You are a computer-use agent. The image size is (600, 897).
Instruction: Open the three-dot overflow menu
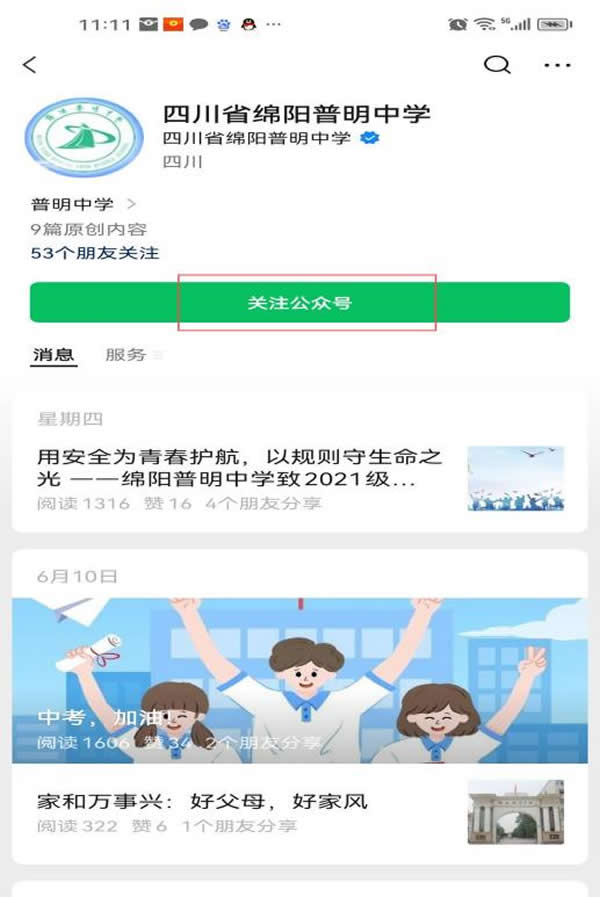point(556,65)
